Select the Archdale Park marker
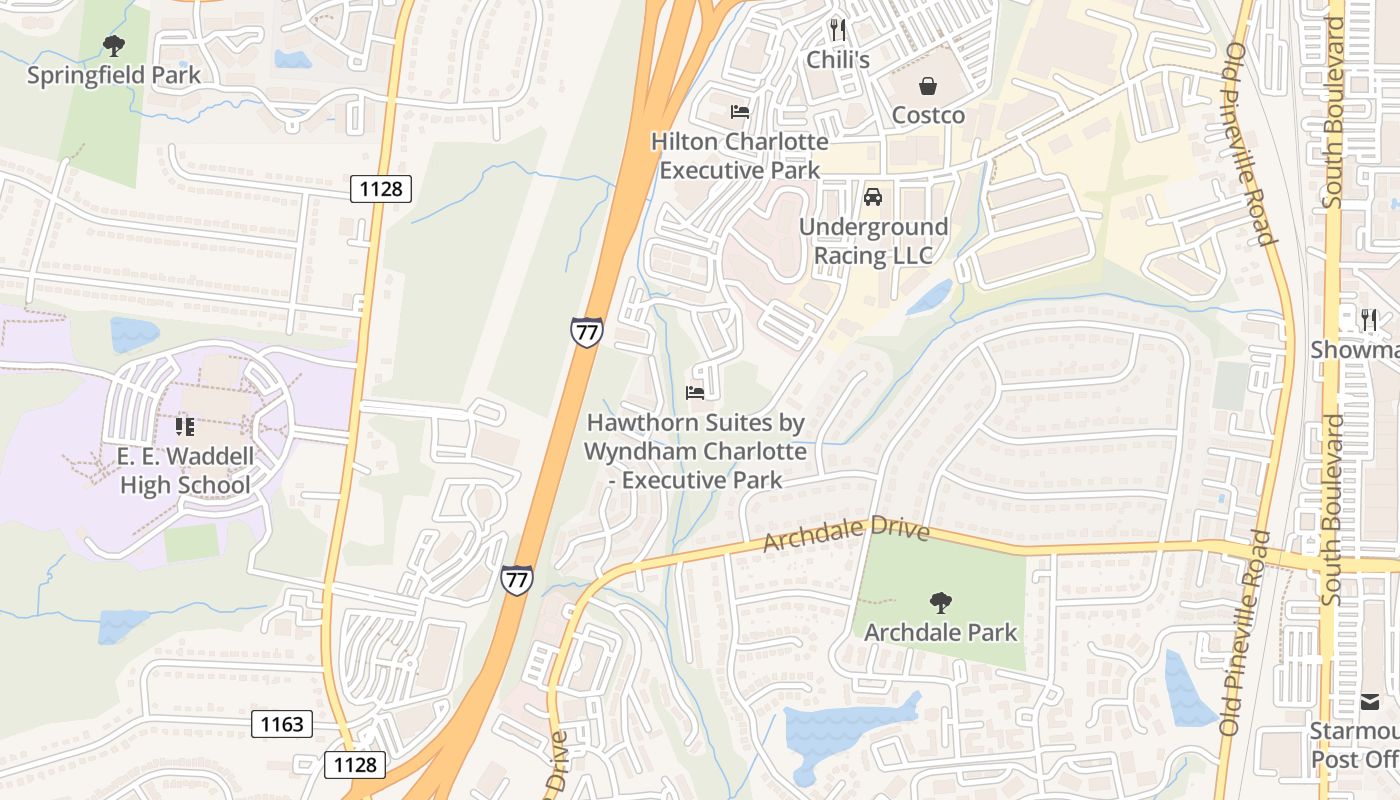1400x800 pixels. tap(940, 603)
